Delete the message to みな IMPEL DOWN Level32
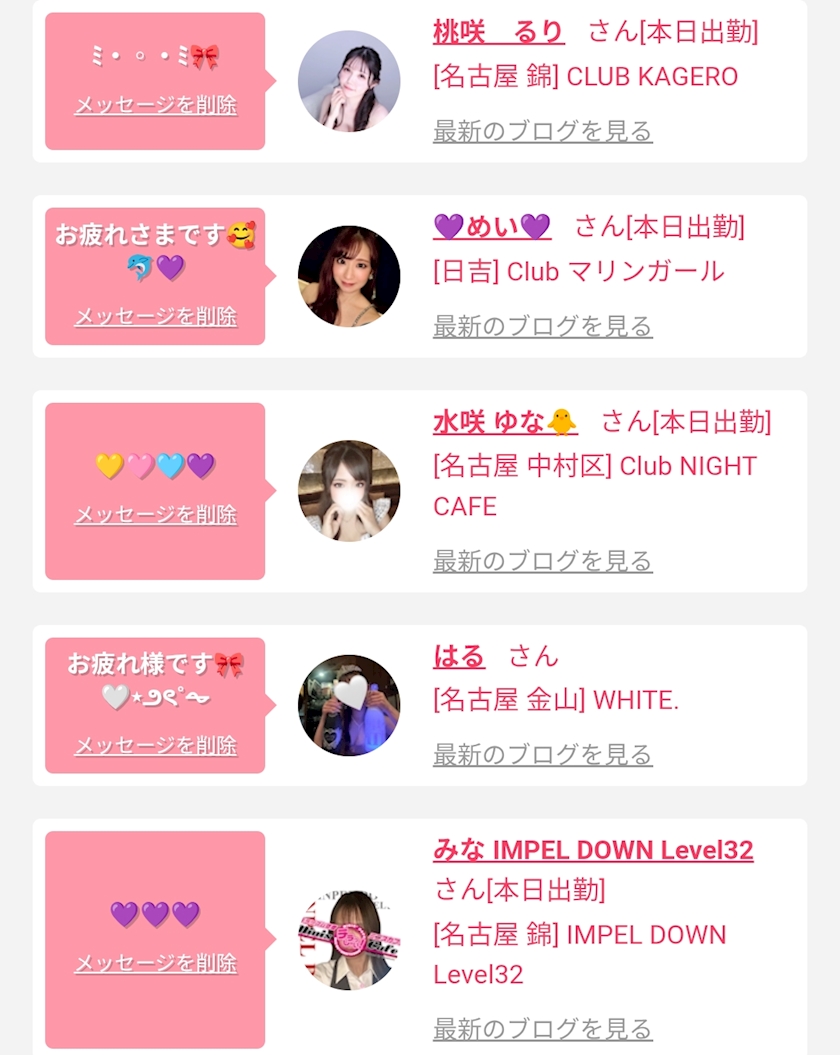Image resolution: width=840 pixels, height=1055 pixels. point(155,963)
